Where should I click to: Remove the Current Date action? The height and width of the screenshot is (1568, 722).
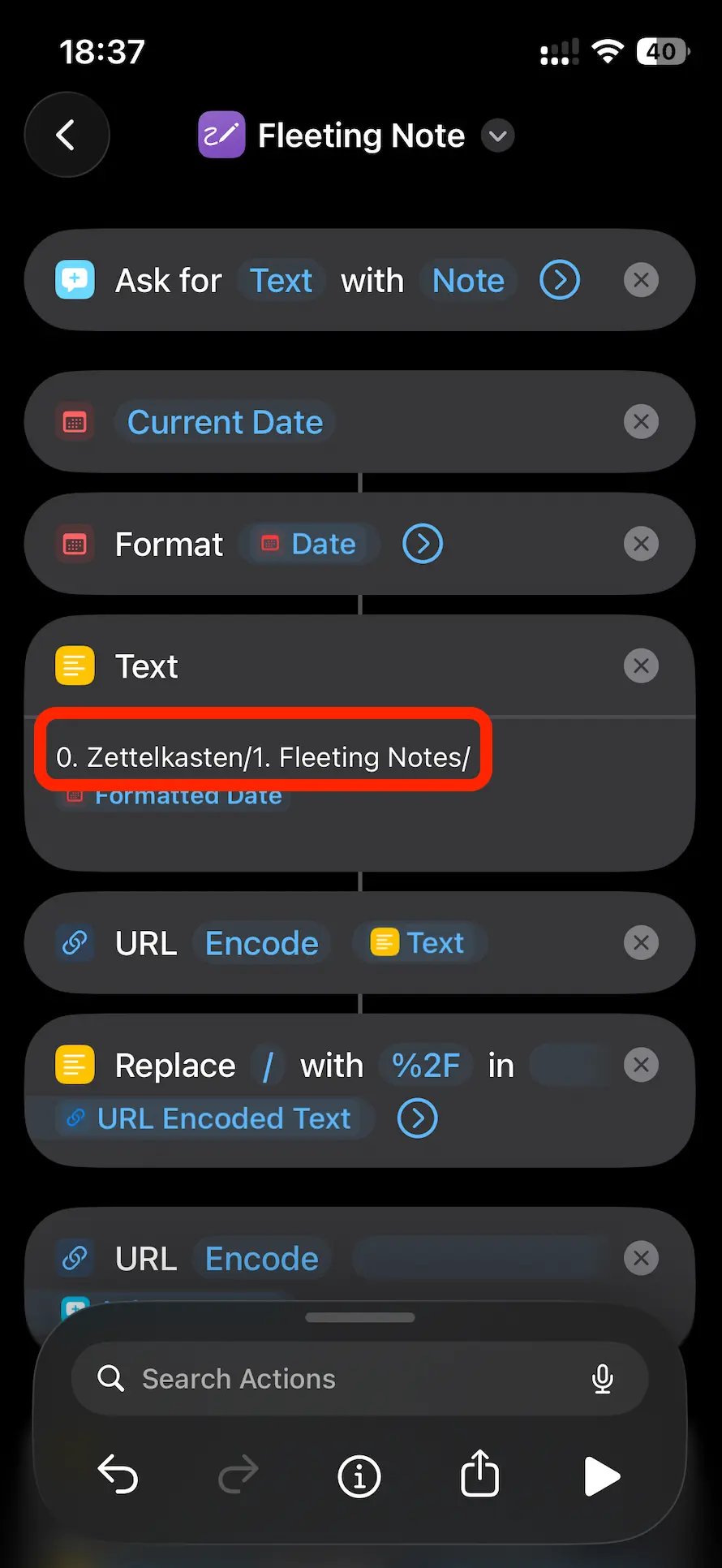point(641,422)
